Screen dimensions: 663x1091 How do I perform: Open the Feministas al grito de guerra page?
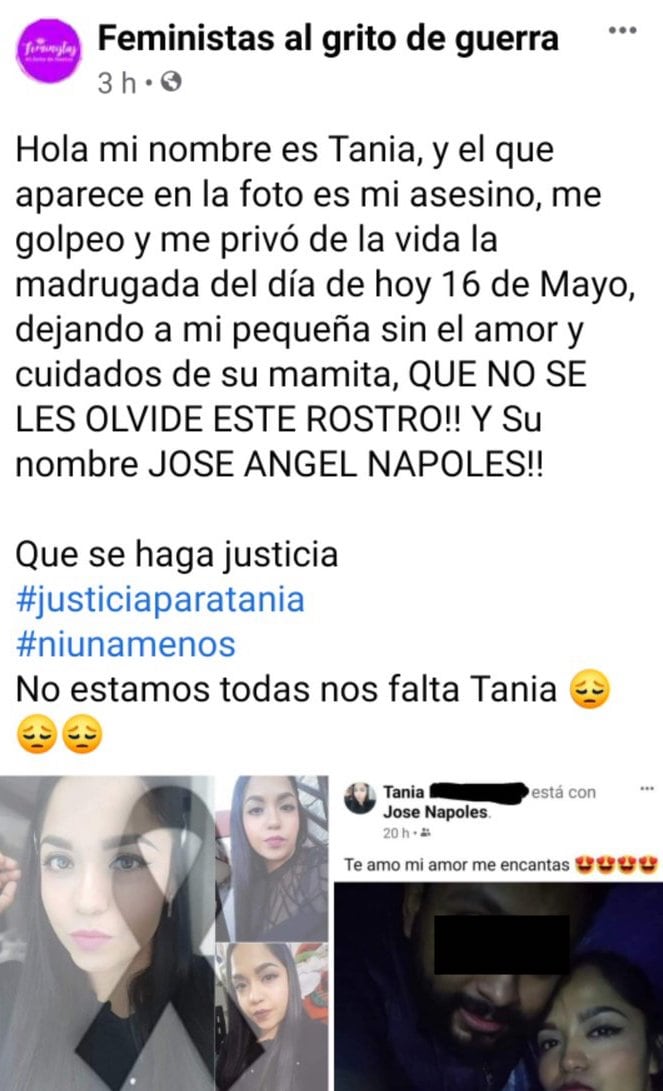pos(328,39)
